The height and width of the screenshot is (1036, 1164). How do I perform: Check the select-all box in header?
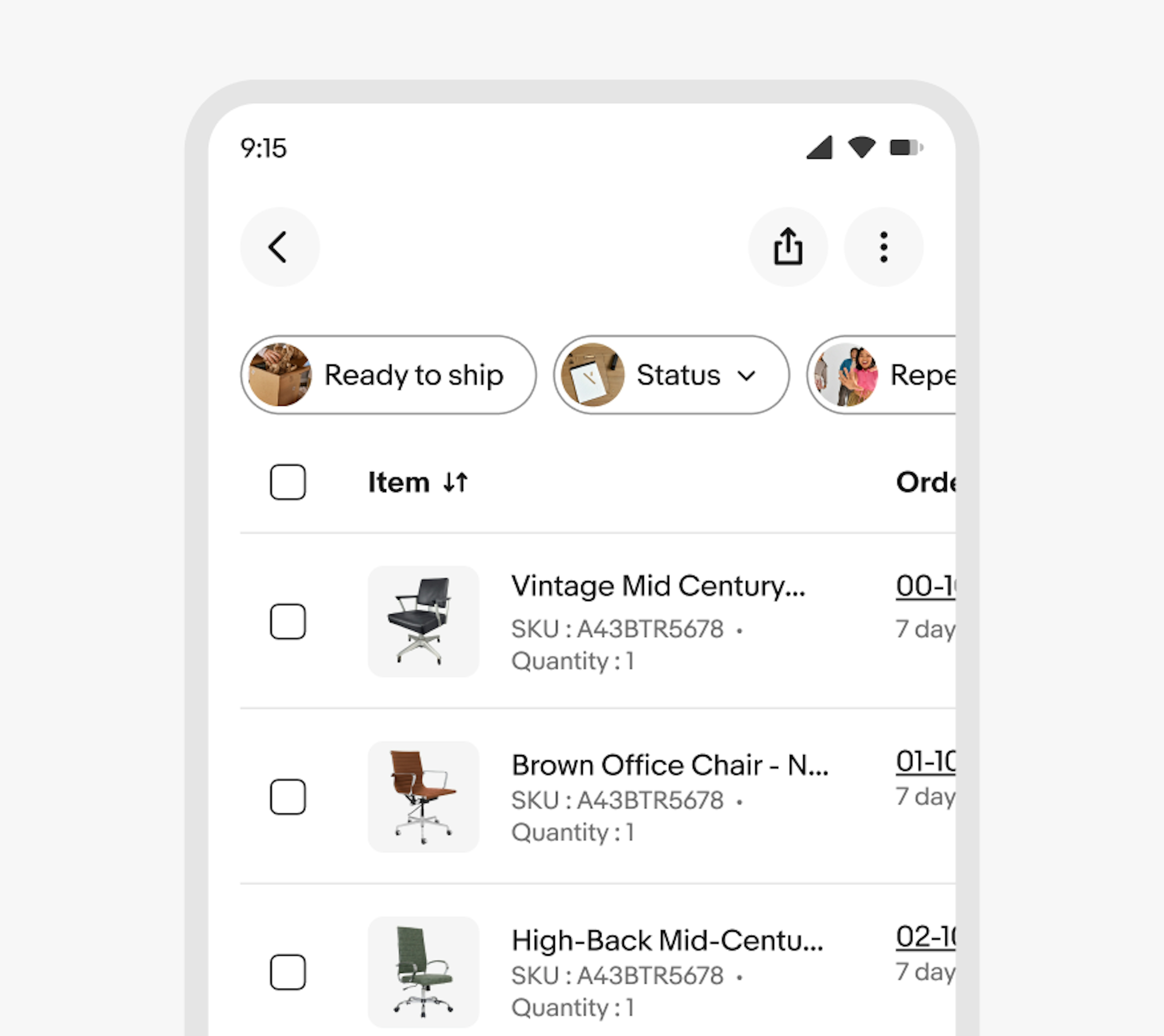[x=288, y=482]
